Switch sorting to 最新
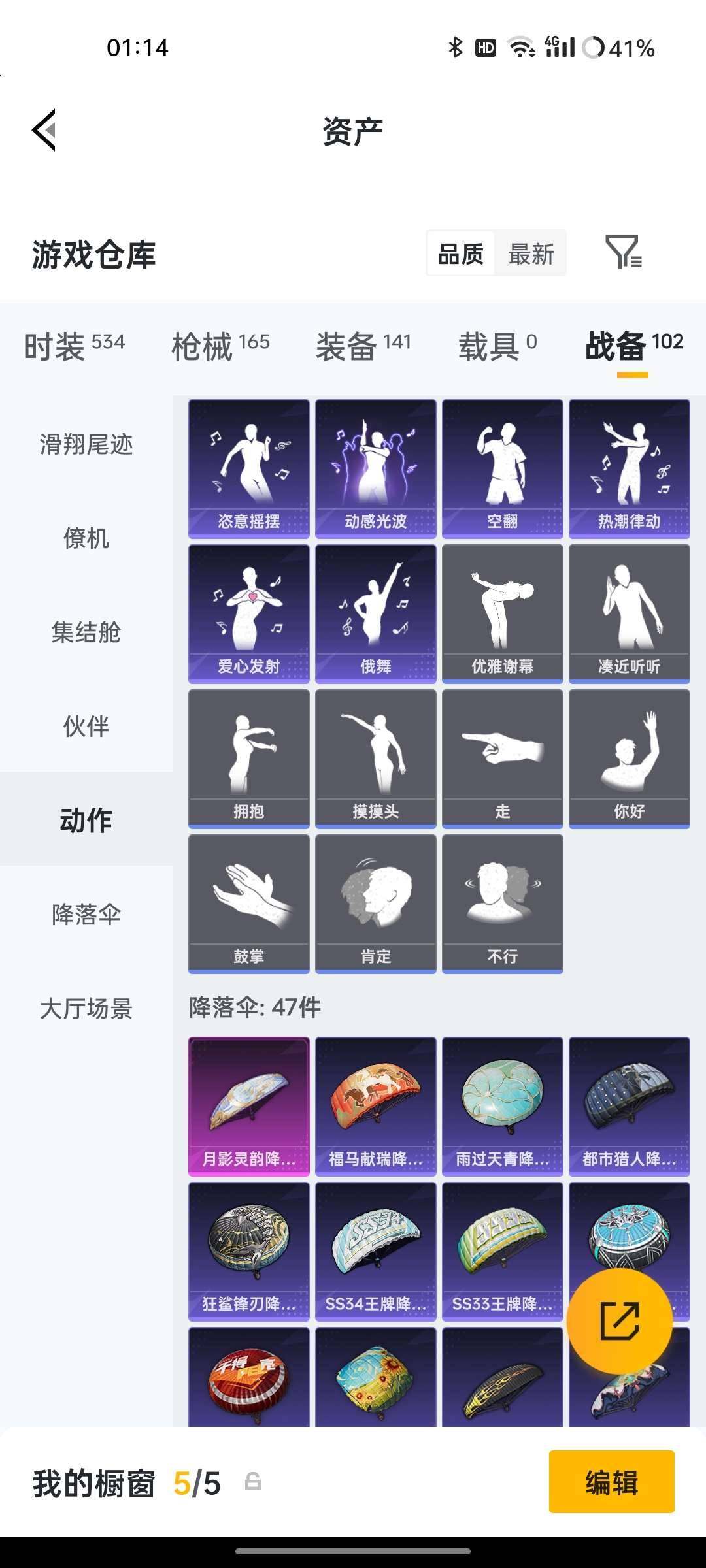 pyautogui.click(x=531, y=254)
